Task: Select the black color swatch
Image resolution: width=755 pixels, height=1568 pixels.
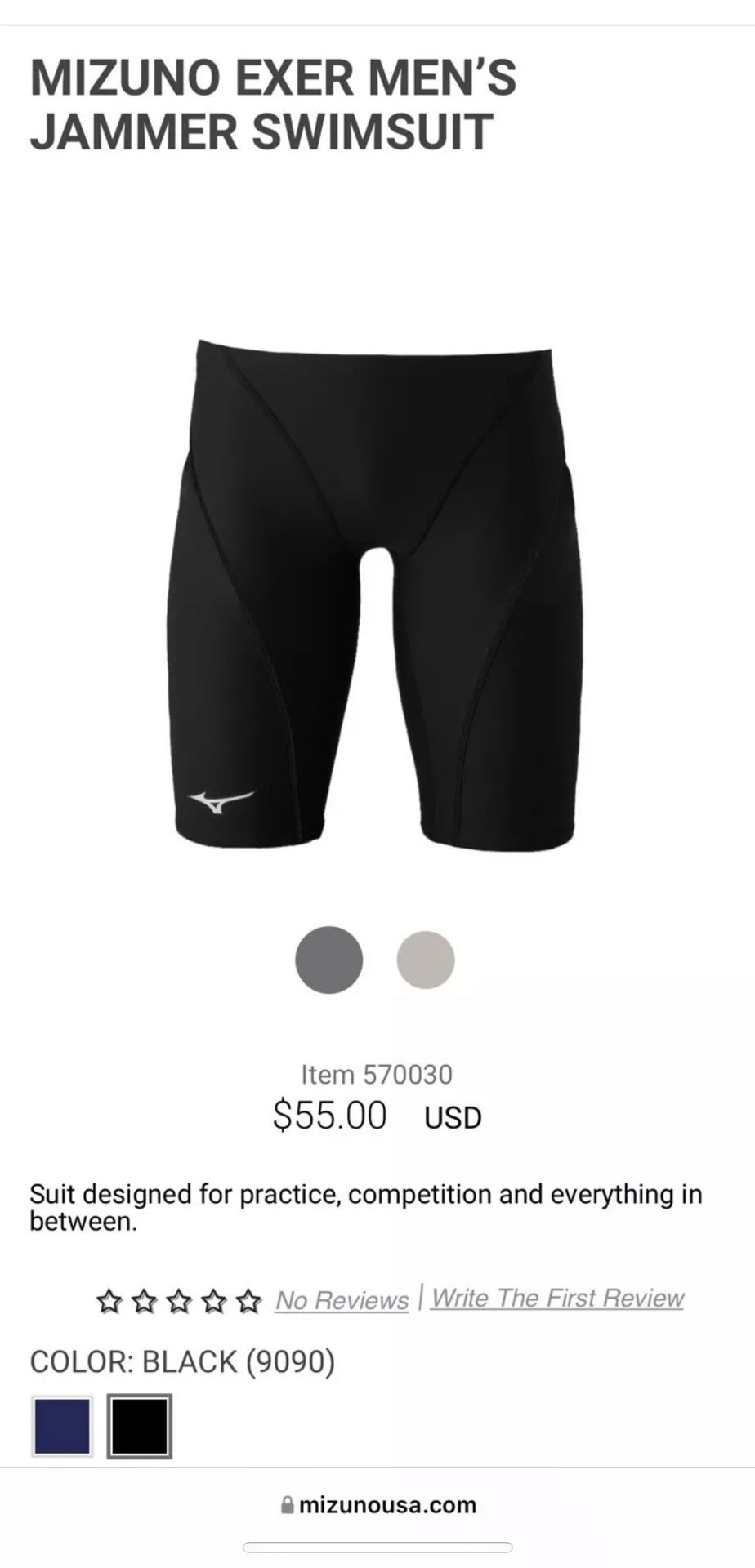Action: [x=140, y=1426]
